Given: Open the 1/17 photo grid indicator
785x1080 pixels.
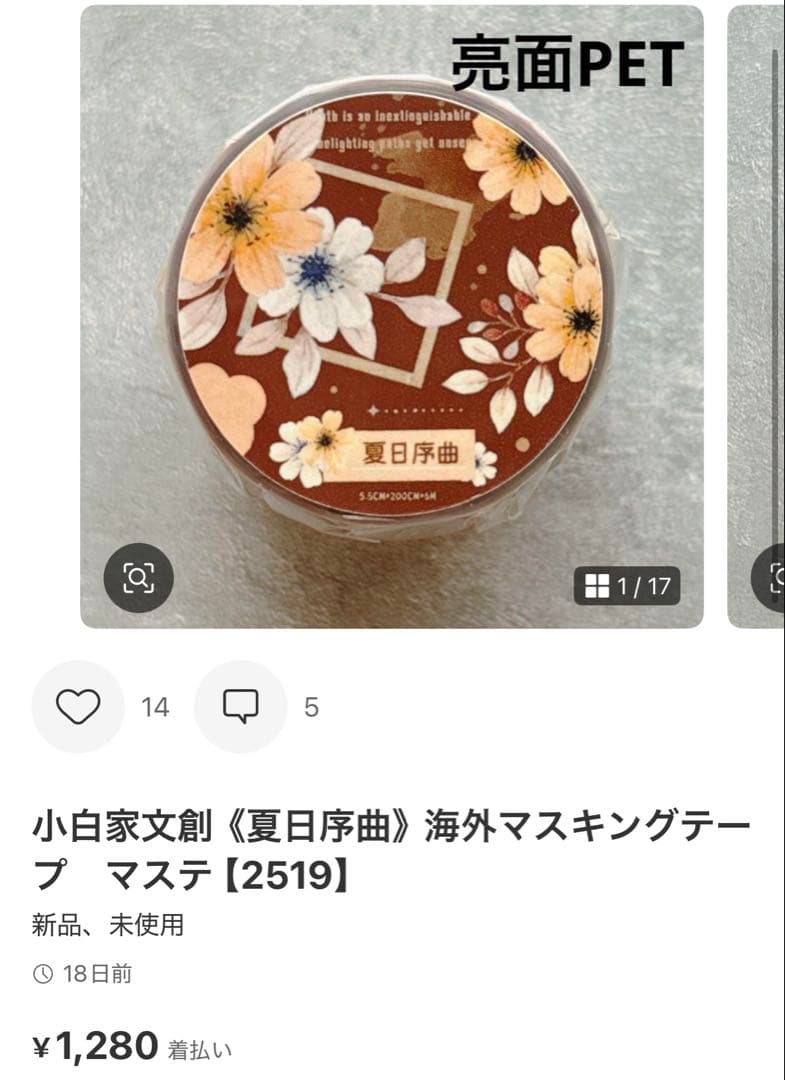Looking at the screenshot, I should point(627,586).
